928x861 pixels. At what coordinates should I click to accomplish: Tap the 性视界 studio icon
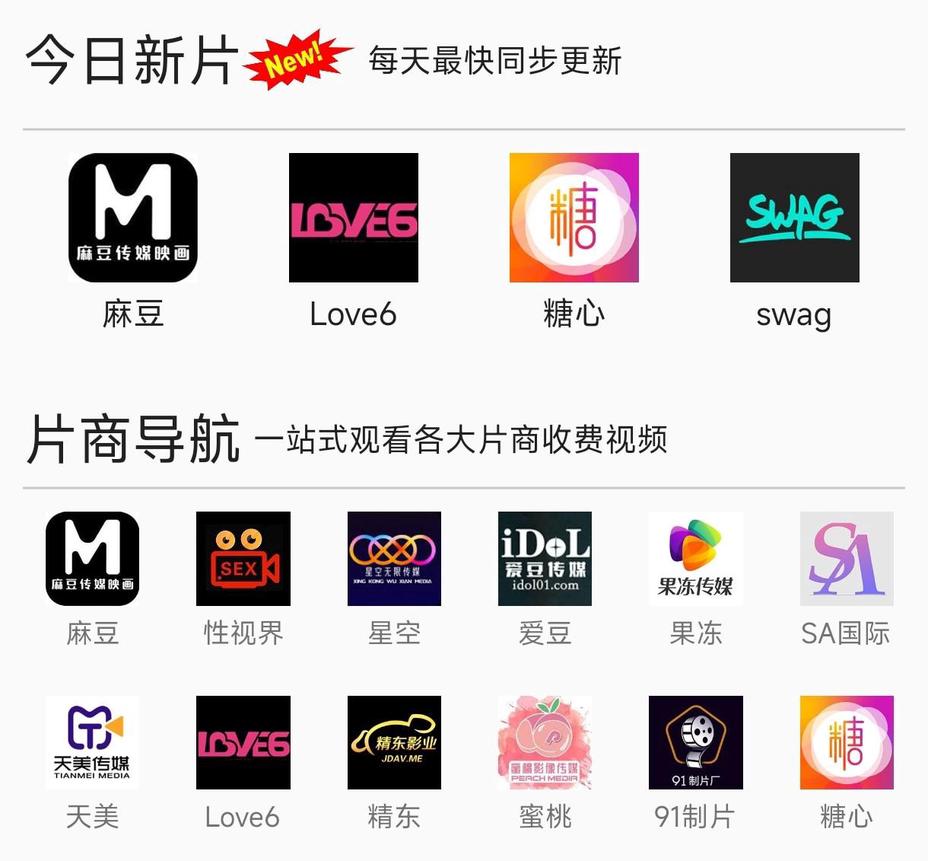click(x=243, y=559)
